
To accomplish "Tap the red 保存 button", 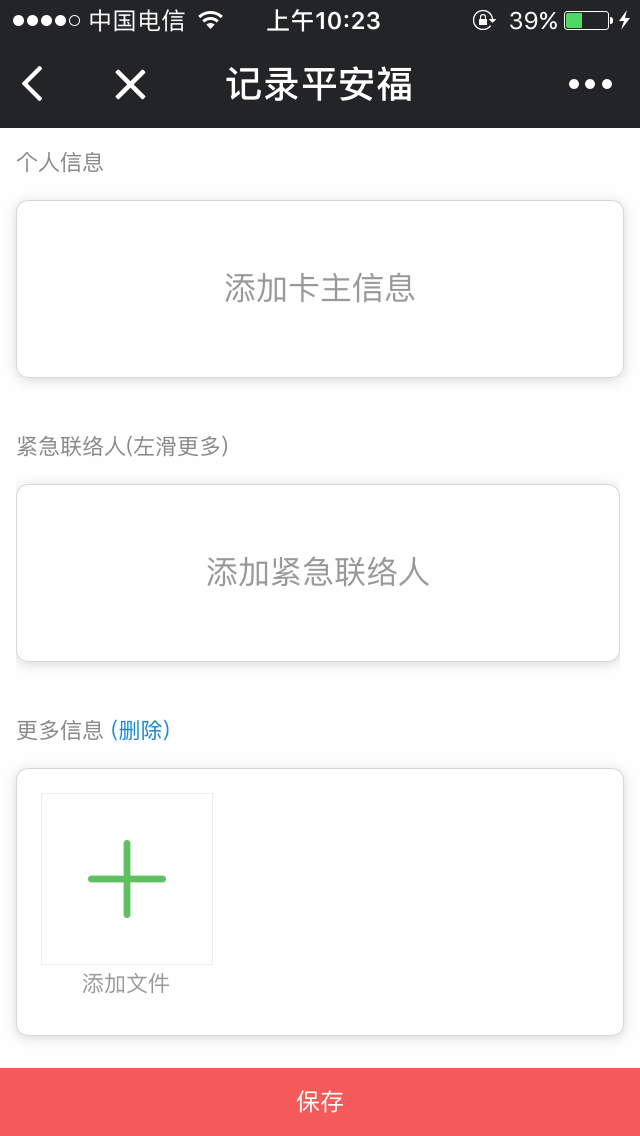I will pos(320,1102).
